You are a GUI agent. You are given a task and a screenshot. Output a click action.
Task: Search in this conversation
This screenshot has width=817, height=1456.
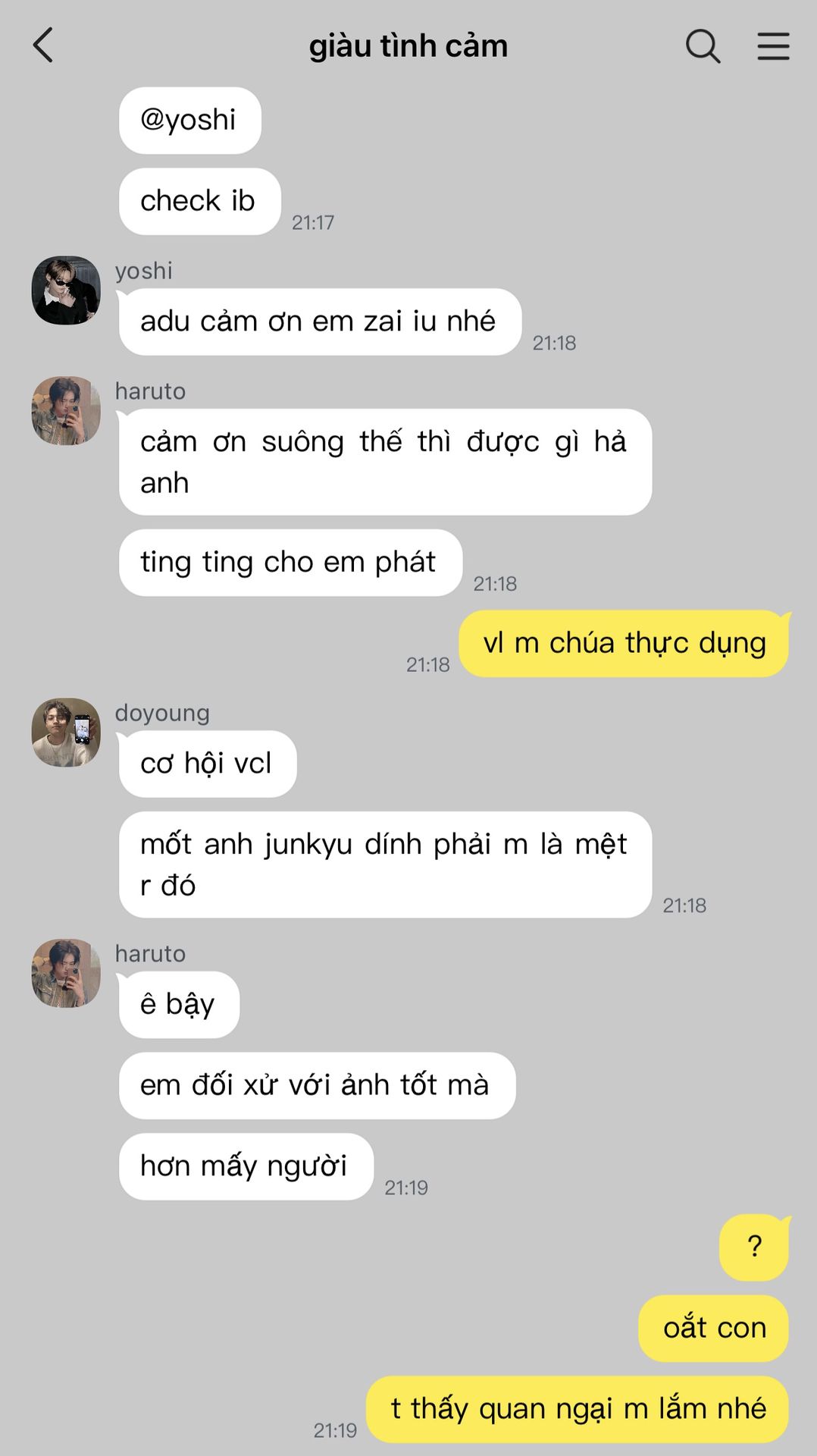[703, 46]
